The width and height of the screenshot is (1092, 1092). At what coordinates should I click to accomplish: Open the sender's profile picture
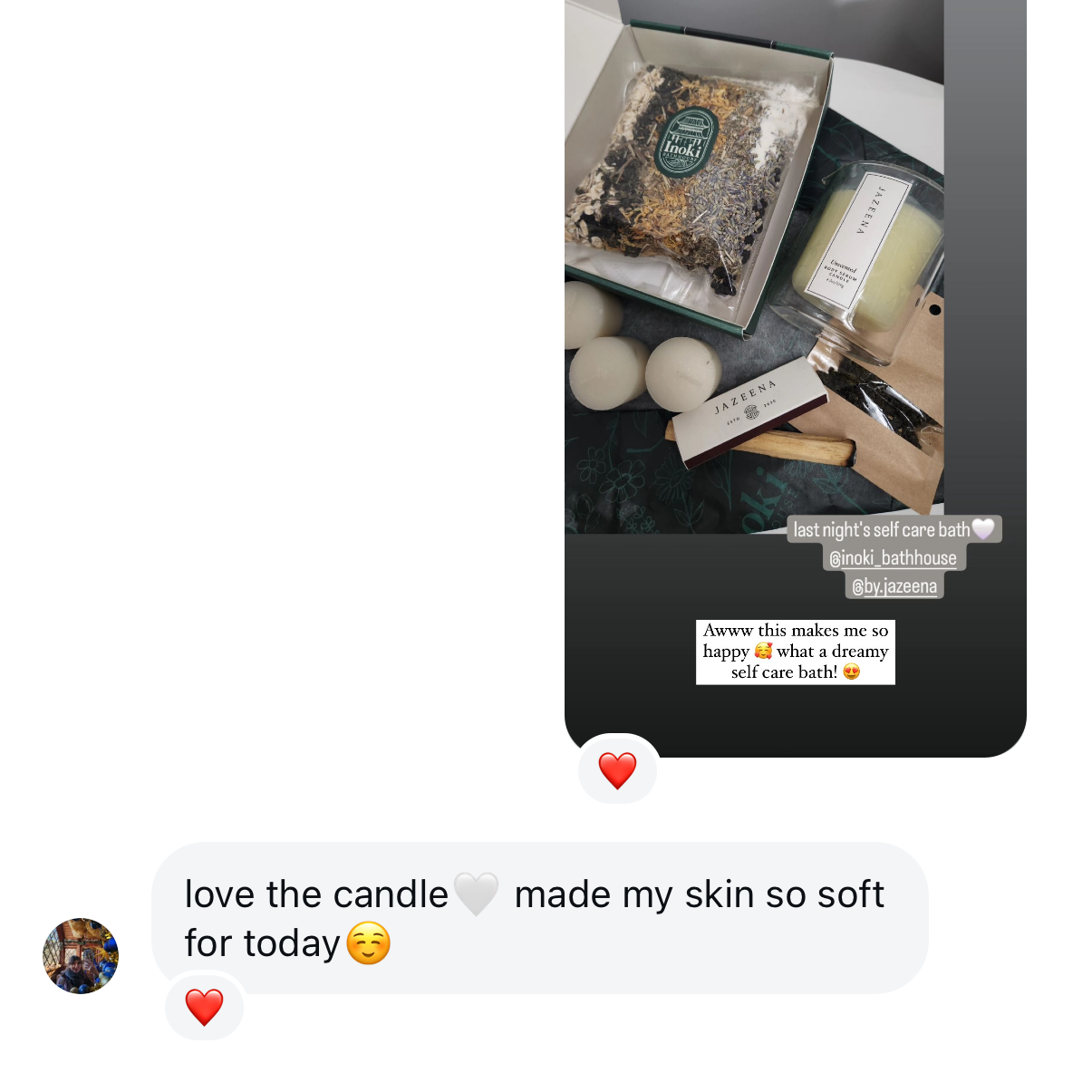pyautogui.click(x=81, y=956)
